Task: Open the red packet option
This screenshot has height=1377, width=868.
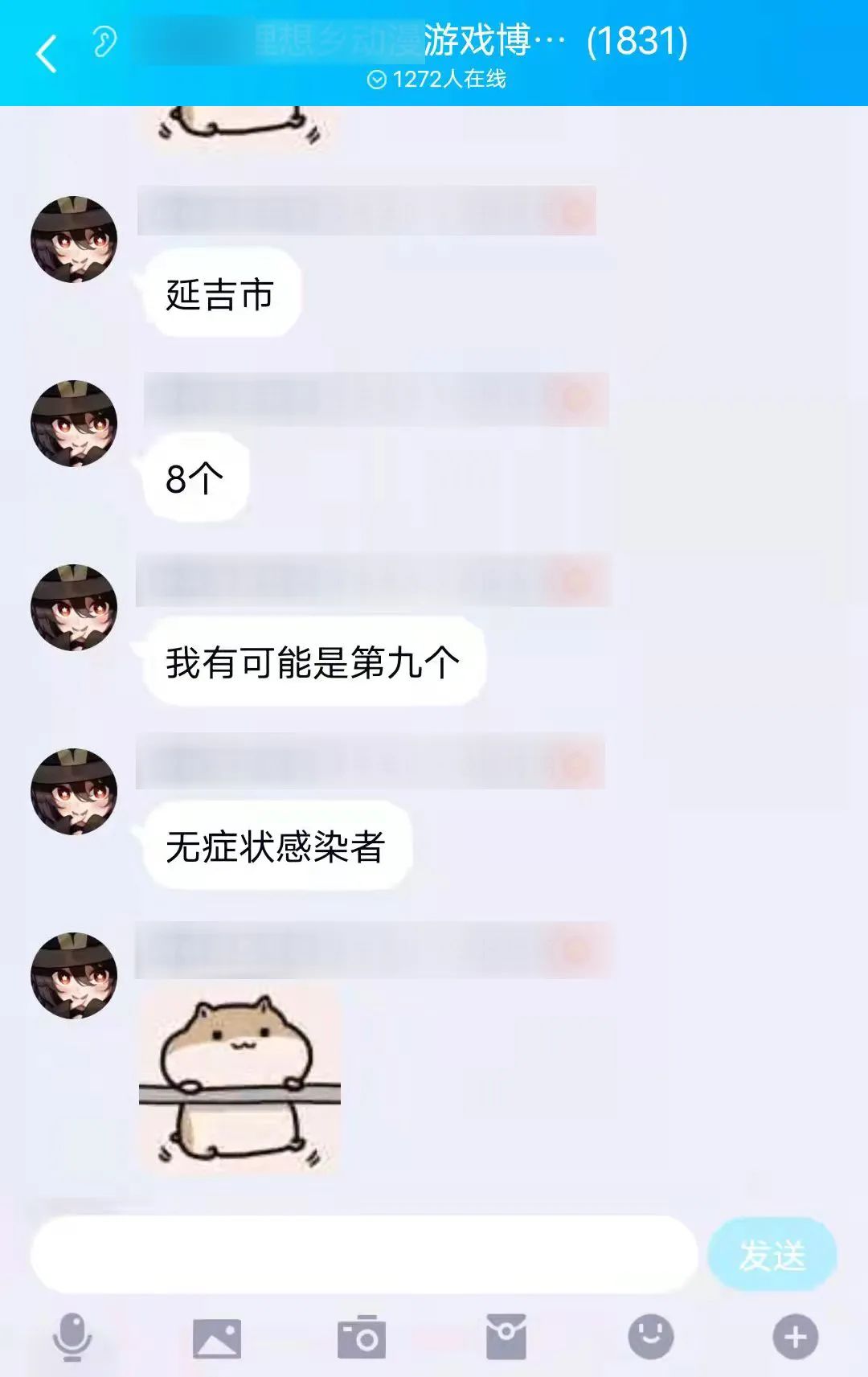Action: pos(506,1337)
